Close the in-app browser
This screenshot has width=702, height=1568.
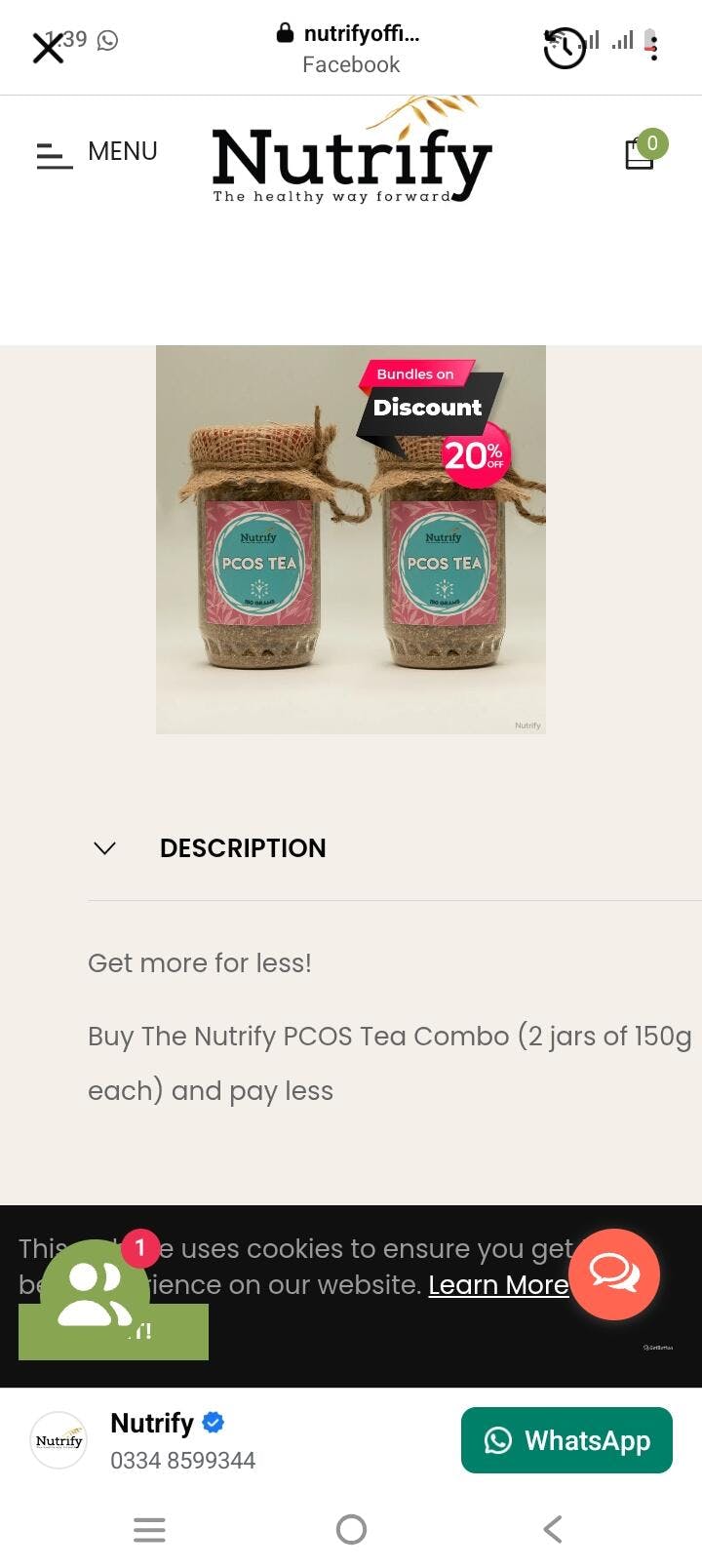click(47, 47)
